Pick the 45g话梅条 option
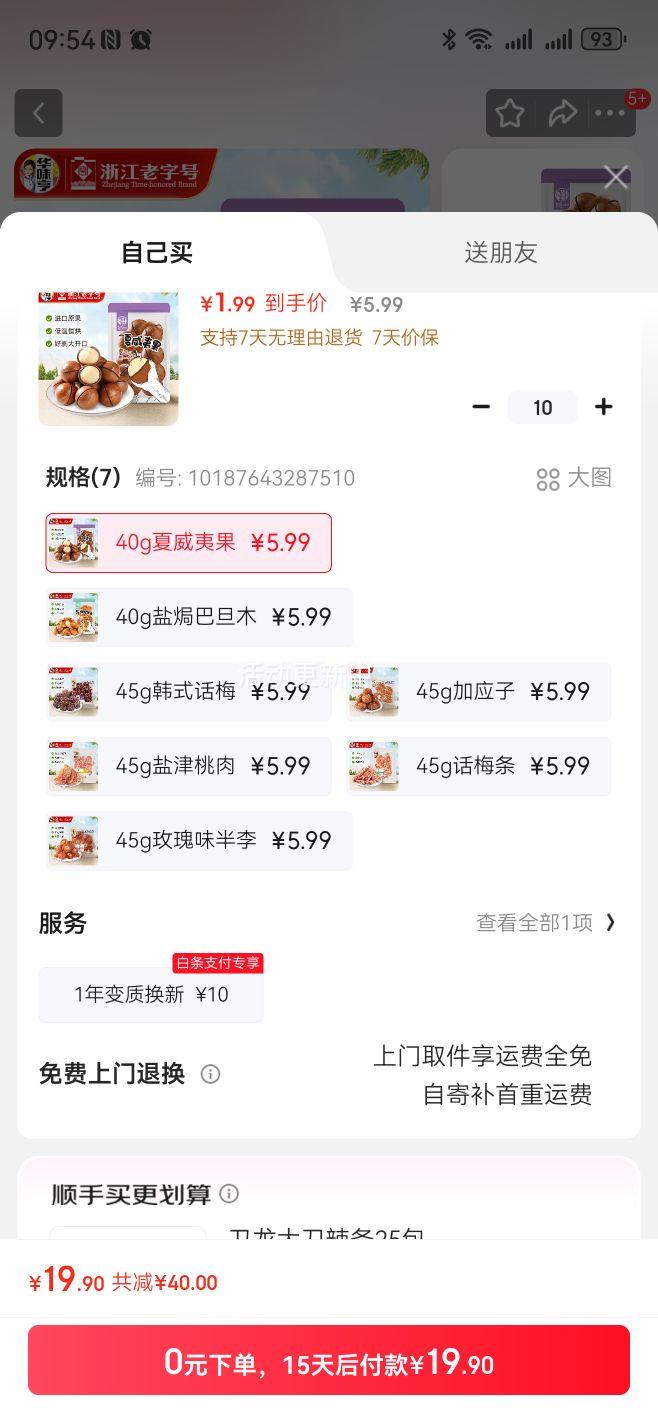The height and width of the screenshot is (1416, 658). 479,766
